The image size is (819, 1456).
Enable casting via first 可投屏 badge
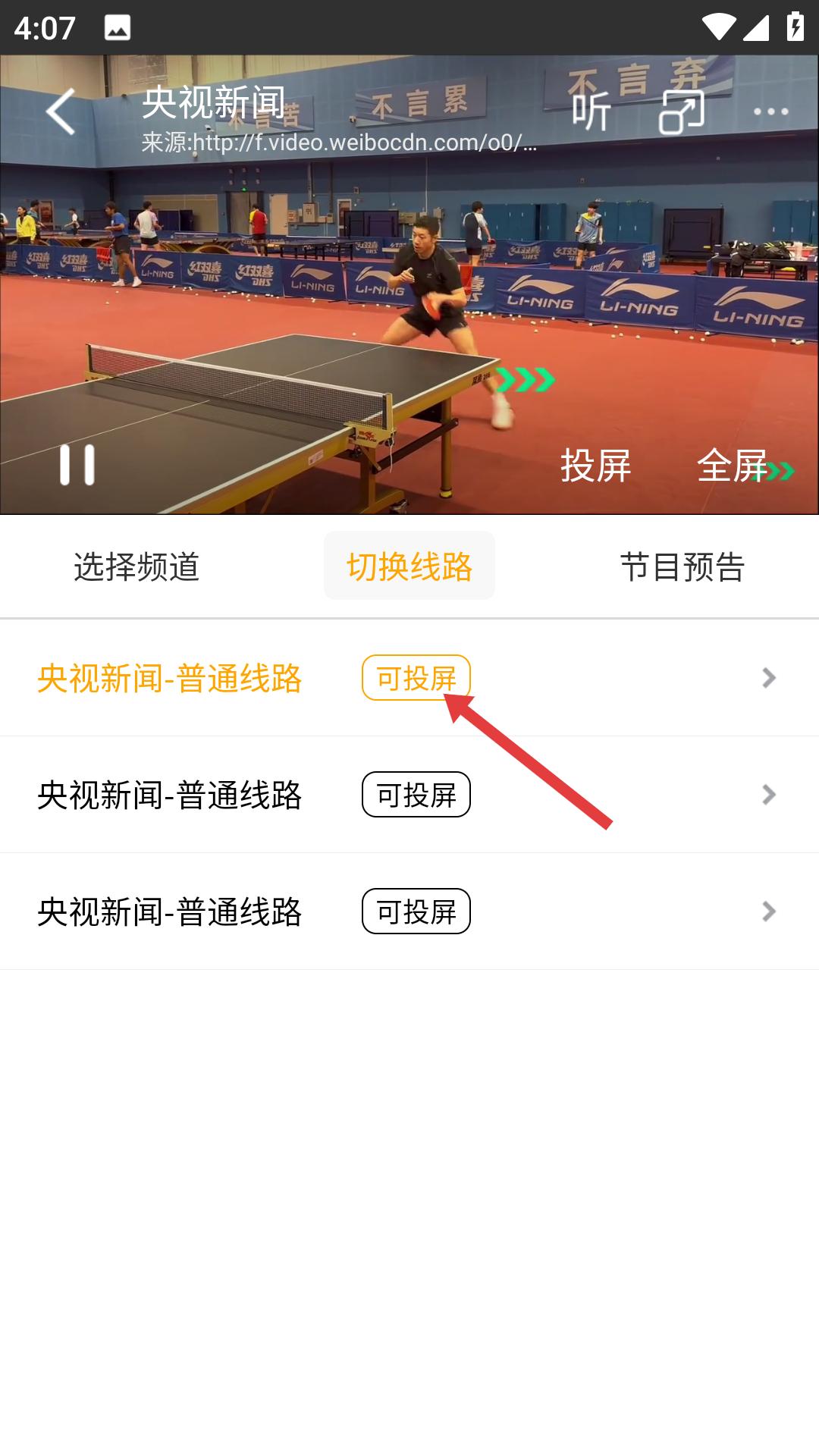417,679
